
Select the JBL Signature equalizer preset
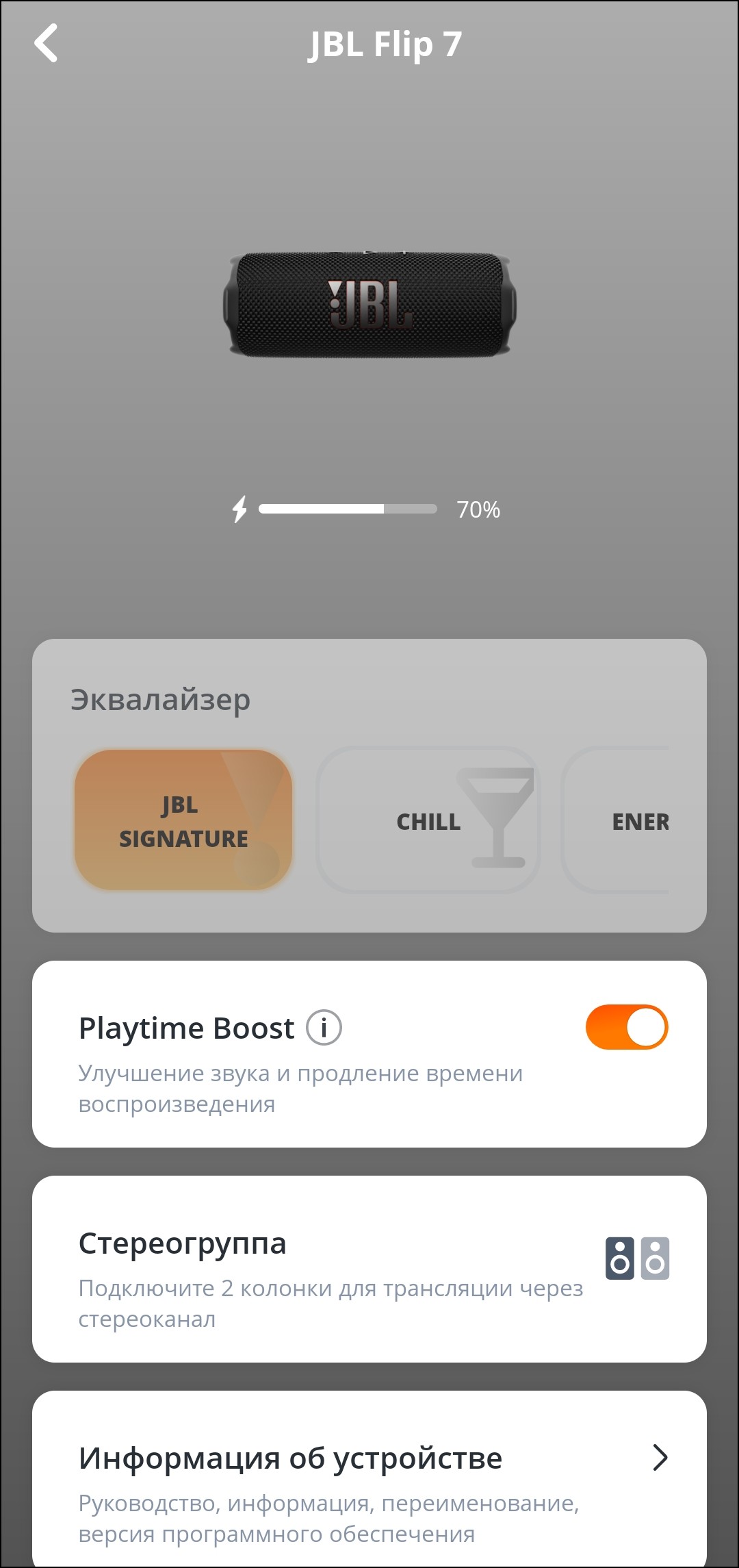pyautogui.click(x=183, y=820)
